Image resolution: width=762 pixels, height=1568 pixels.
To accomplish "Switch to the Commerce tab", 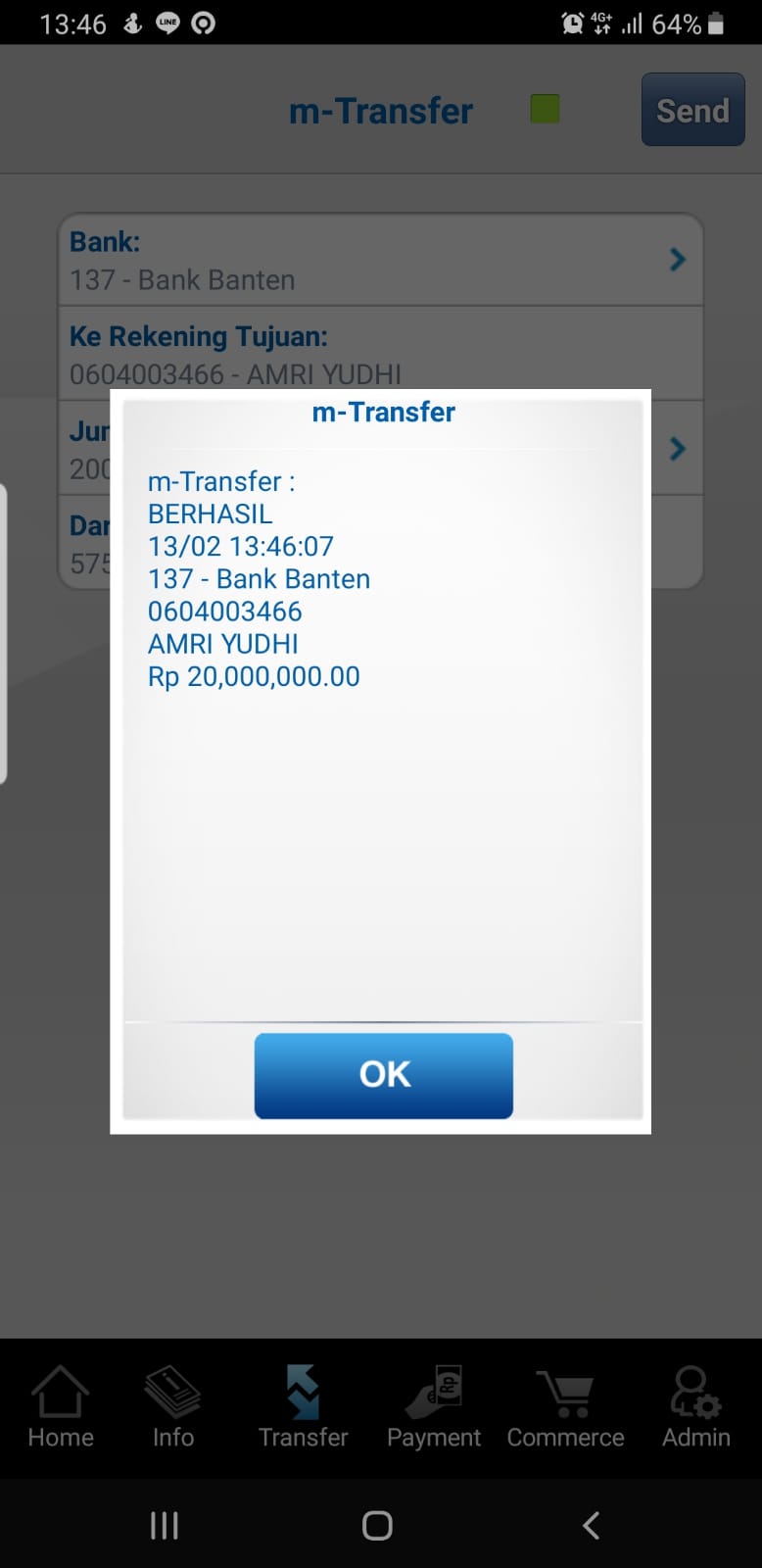I will point(565,1408).
